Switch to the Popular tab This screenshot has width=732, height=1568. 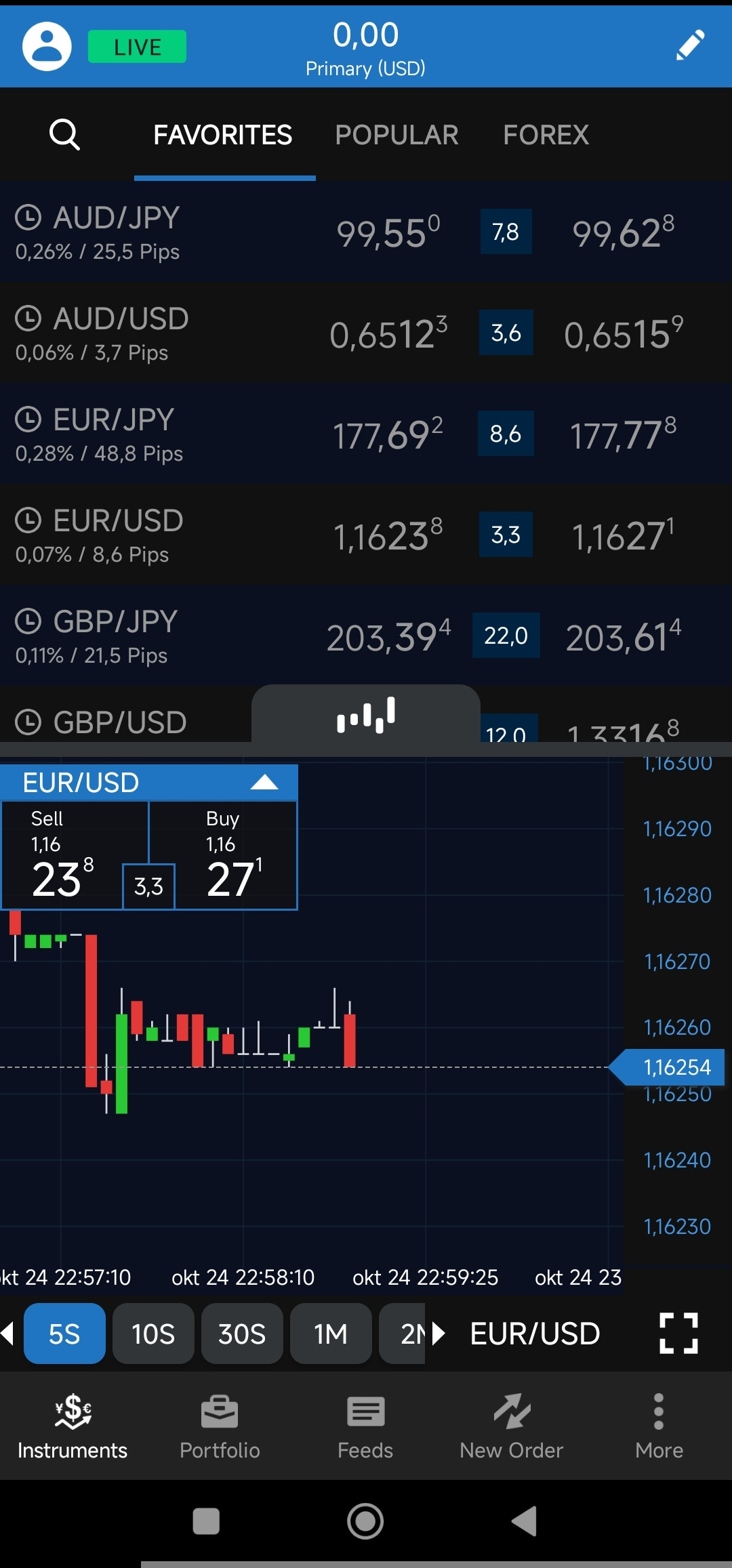(x=396, y=135)
